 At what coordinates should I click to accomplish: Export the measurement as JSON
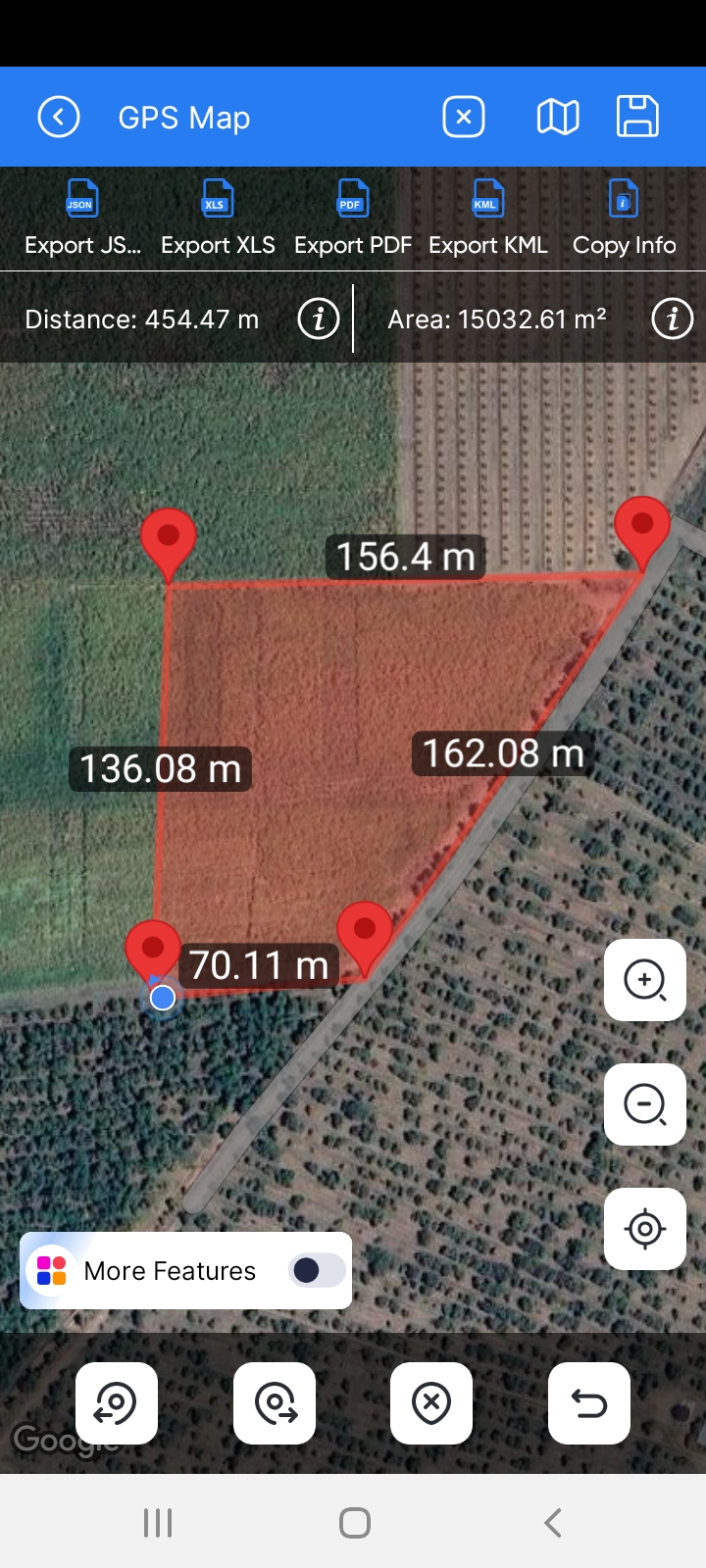tap(82, 220)
